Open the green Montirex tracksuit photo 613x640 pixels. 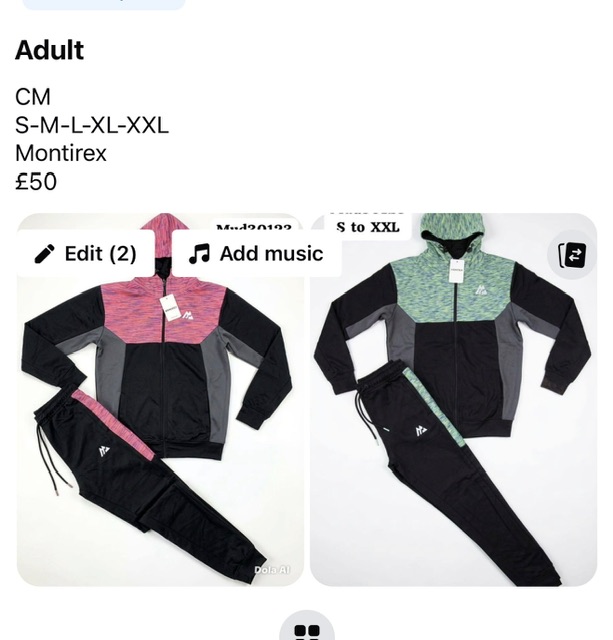point(453,420)
